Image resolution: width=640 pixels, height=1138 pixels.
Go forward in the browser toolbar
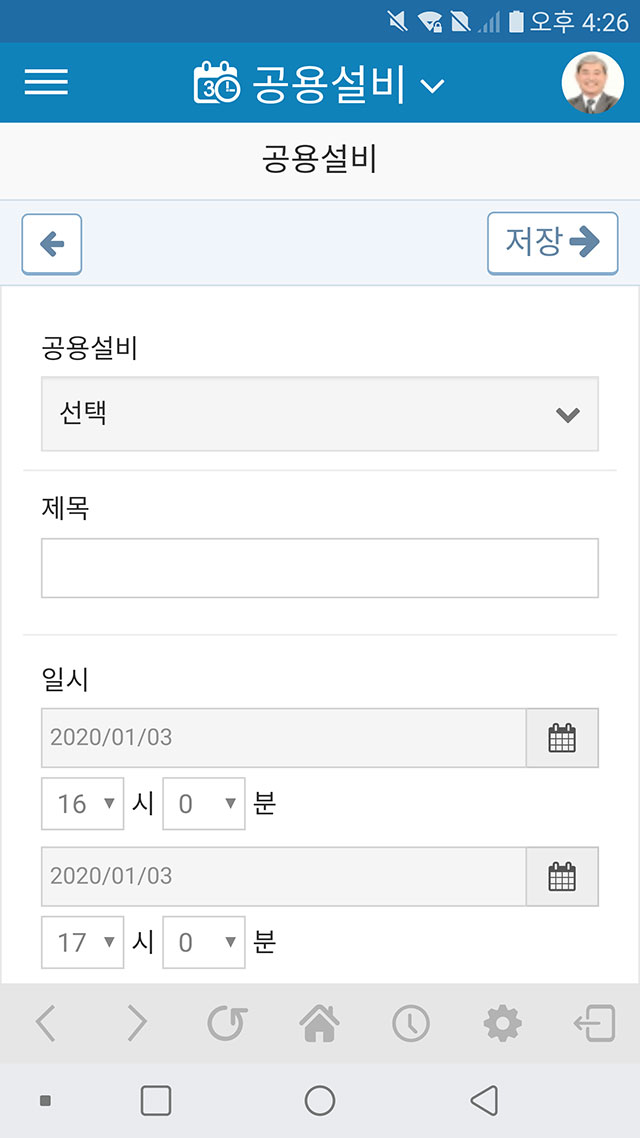(x=136, y=1024)
